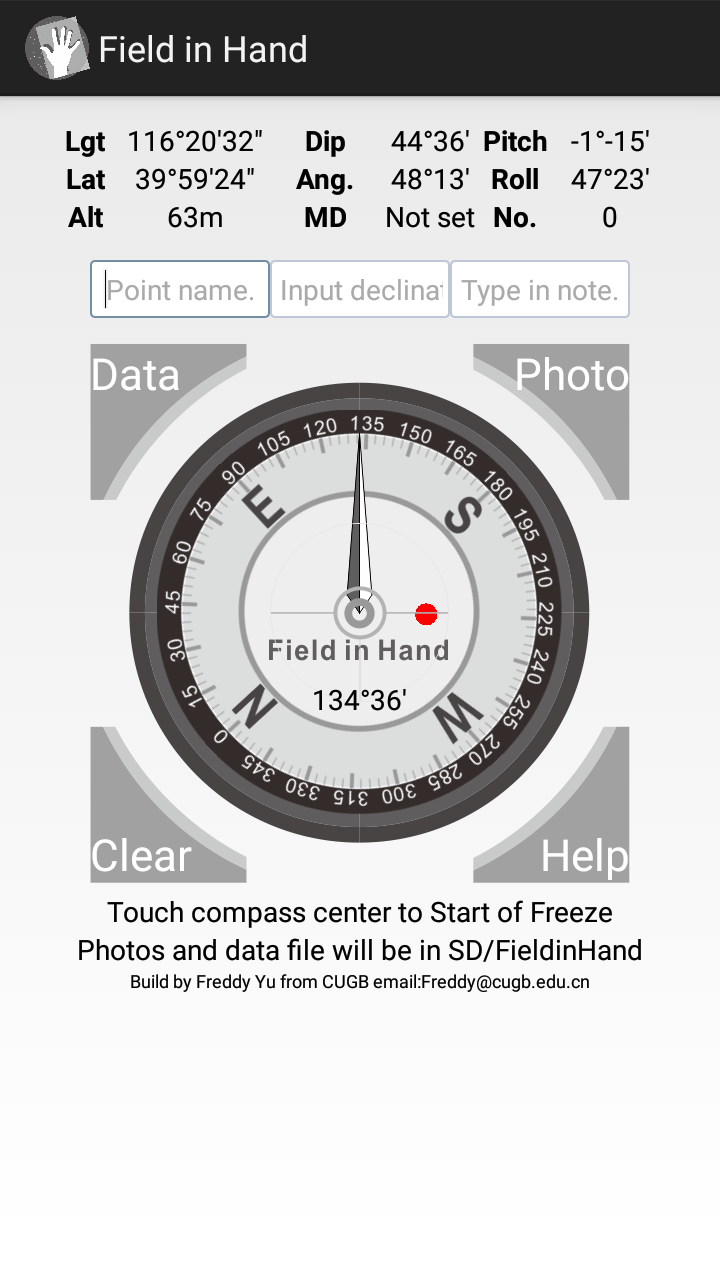The image size is (720, 1280).
Task: Select the Point name input field
Action: (179, 288)
